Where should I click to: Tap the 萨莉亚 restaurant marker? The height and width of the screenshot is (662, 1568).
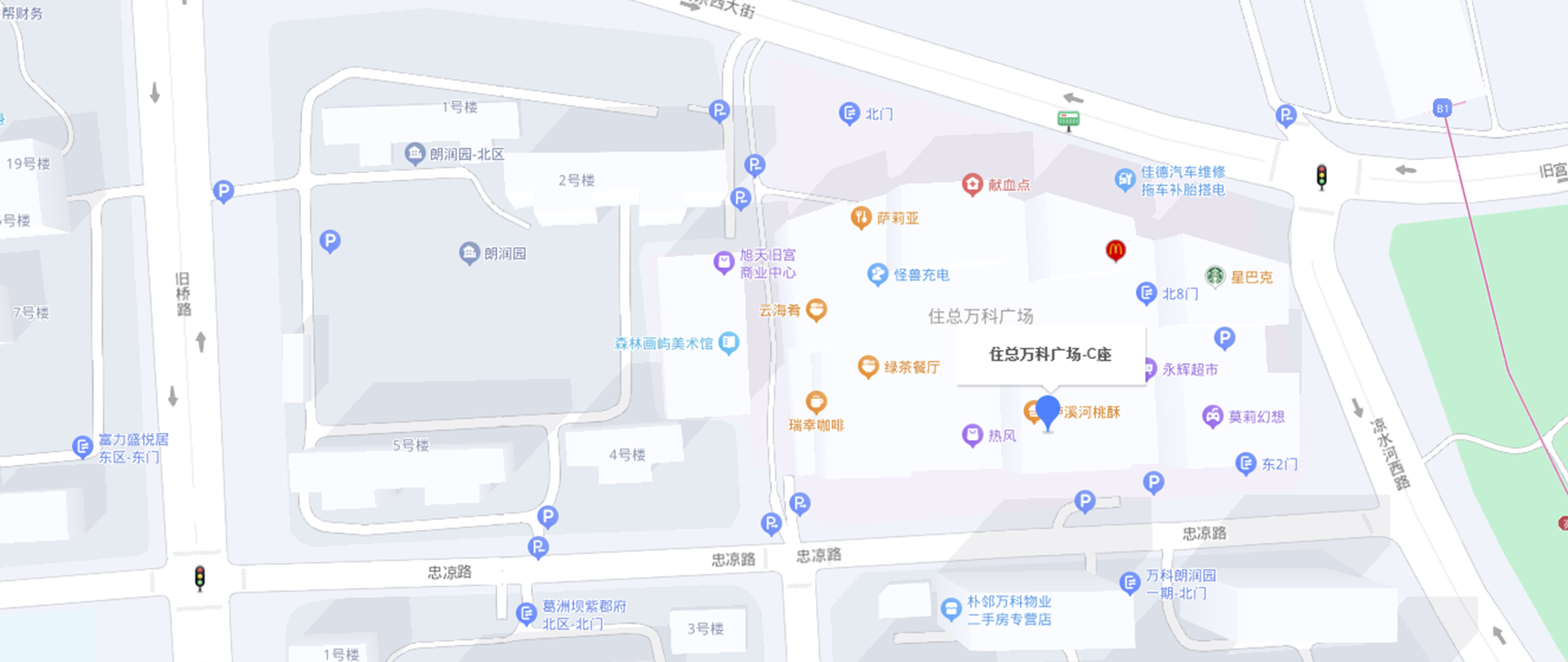[861, 217]
